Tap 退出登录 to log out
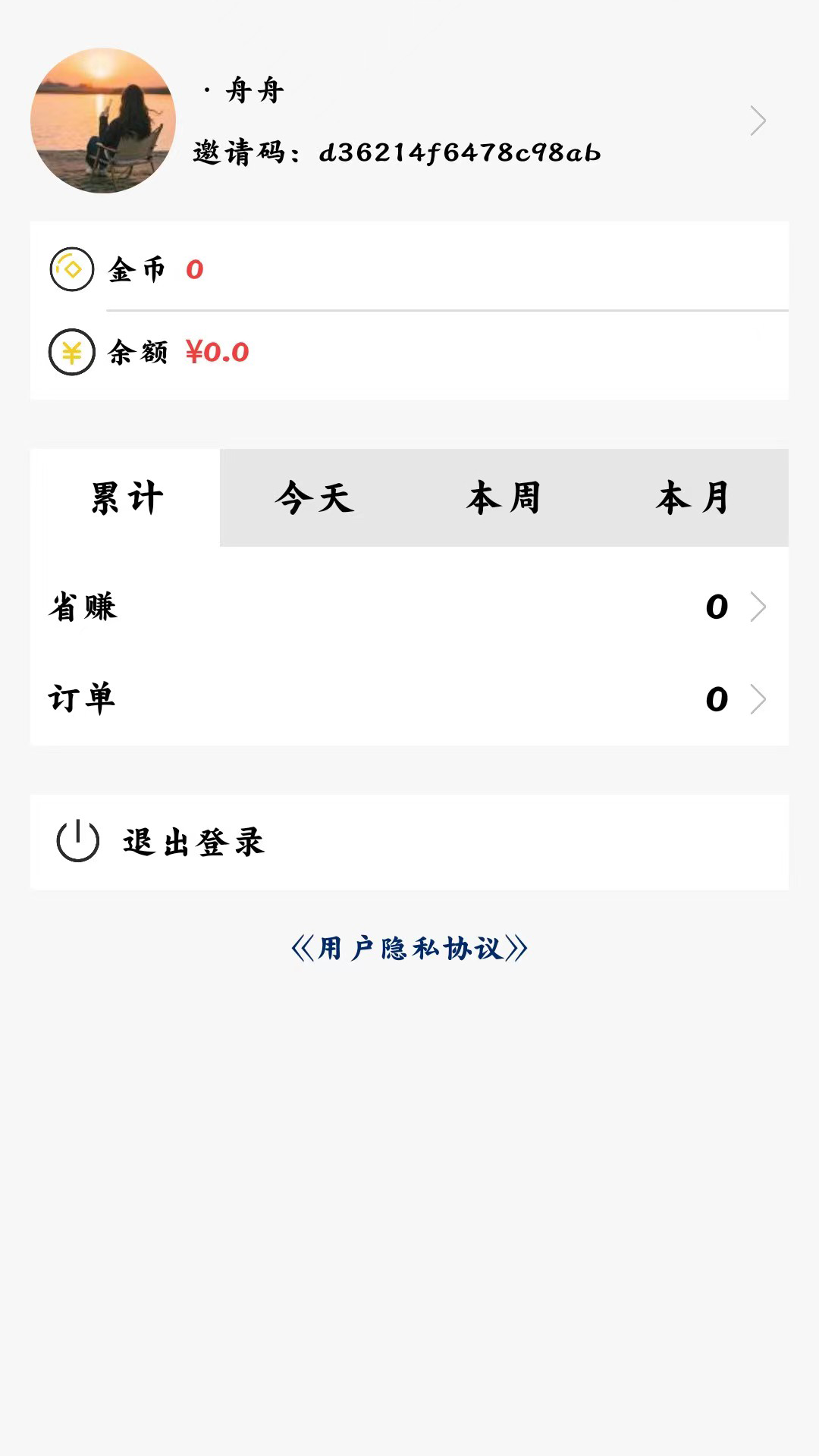The width and height of the screenshot is (819, 1456). click(409, 842)
